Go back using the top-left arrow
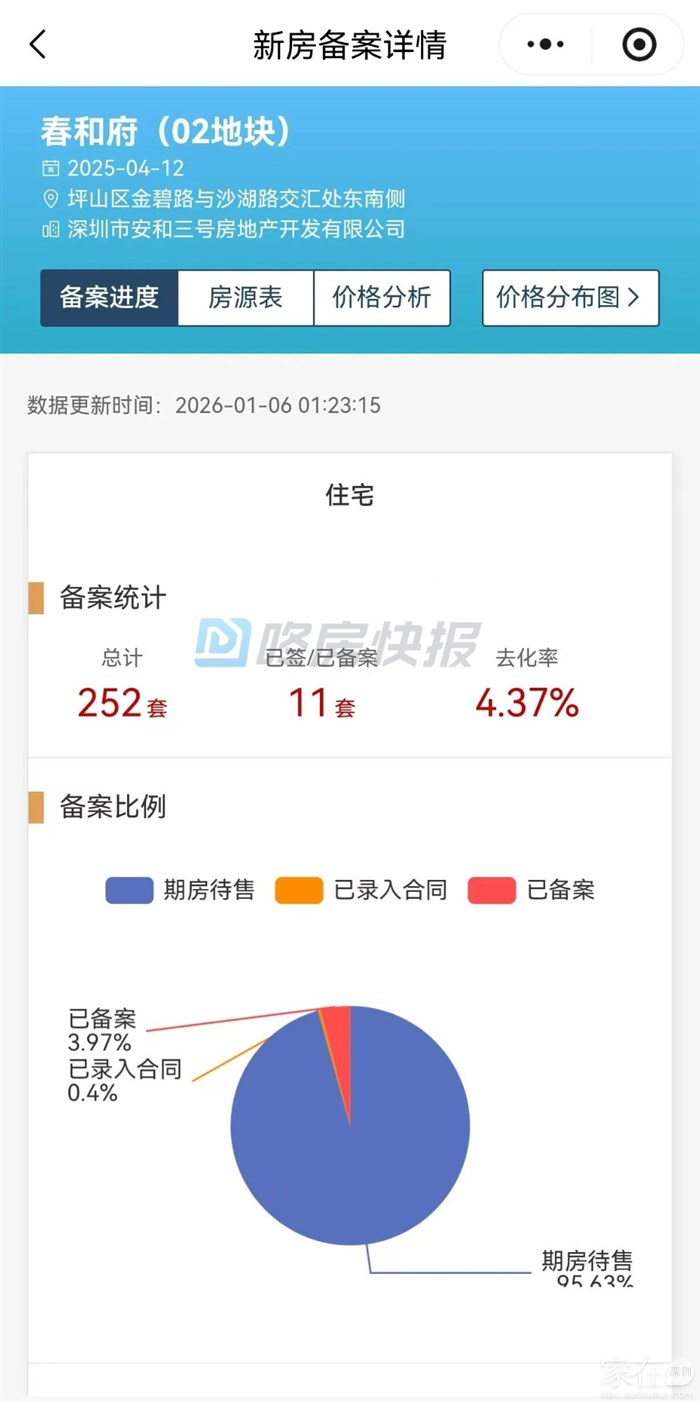The width and height of the screenshot is (700, 1402). (x=38, y=44)
